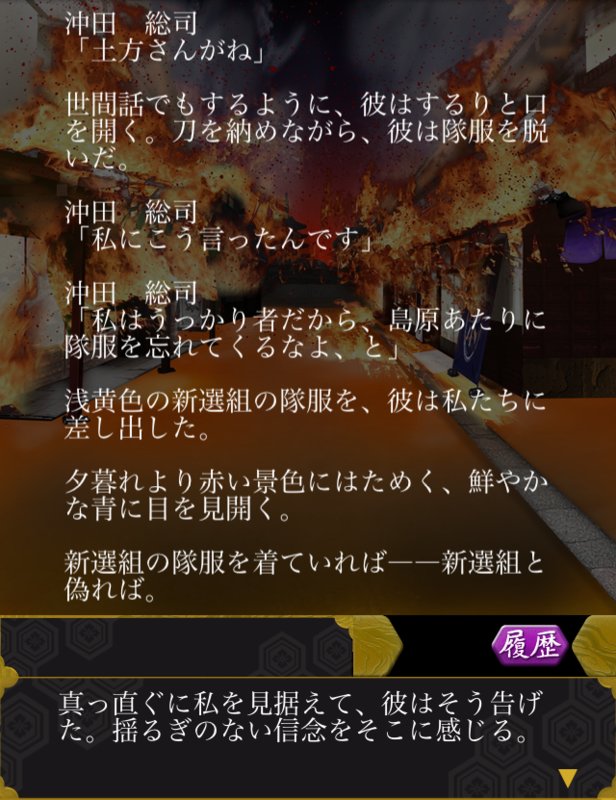Close the 履歴 history log

coord(529,643)
